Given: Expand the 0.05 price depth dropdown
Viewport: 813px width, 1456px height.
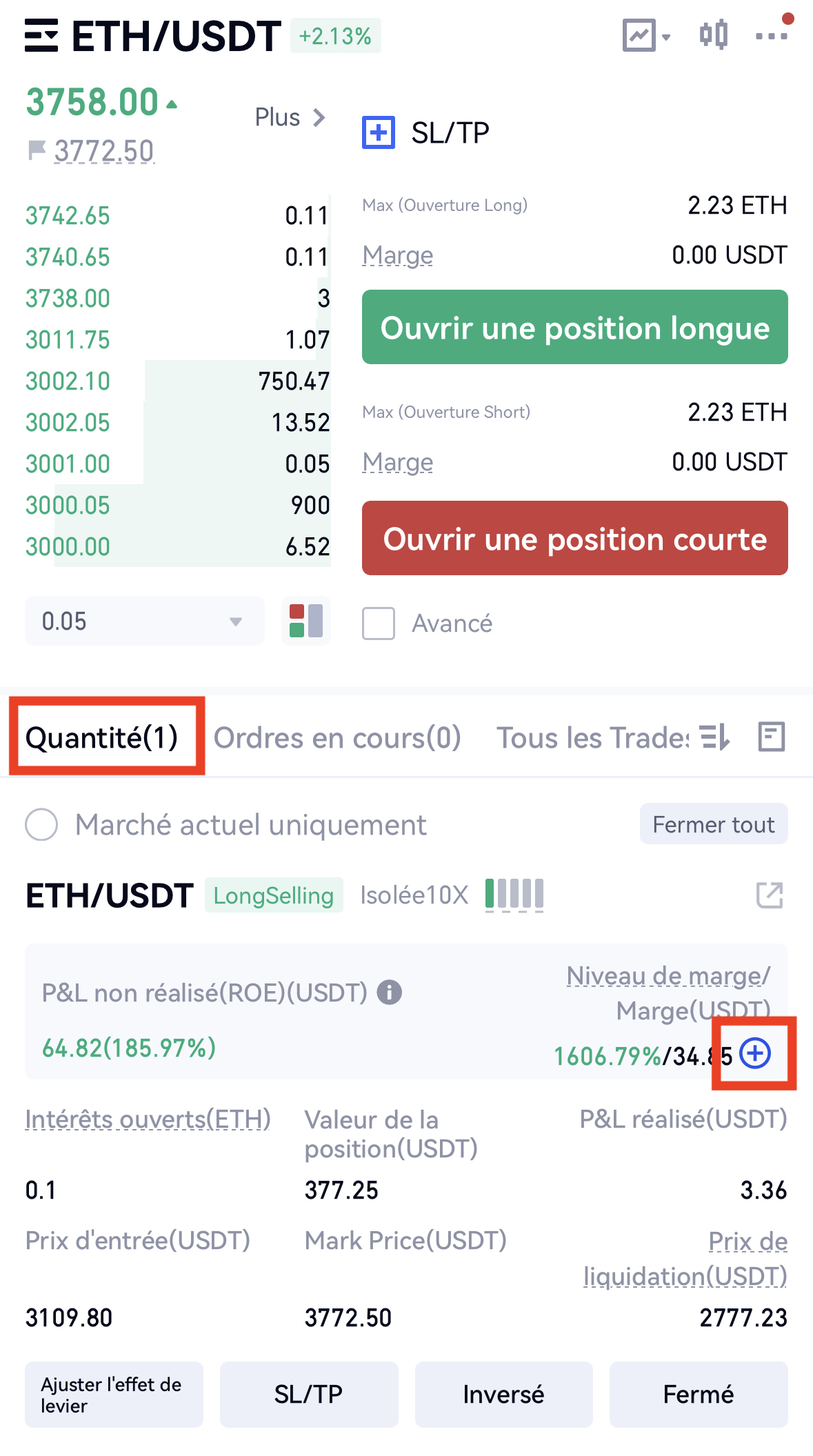Looking at the screenshot, I should 144,621.
